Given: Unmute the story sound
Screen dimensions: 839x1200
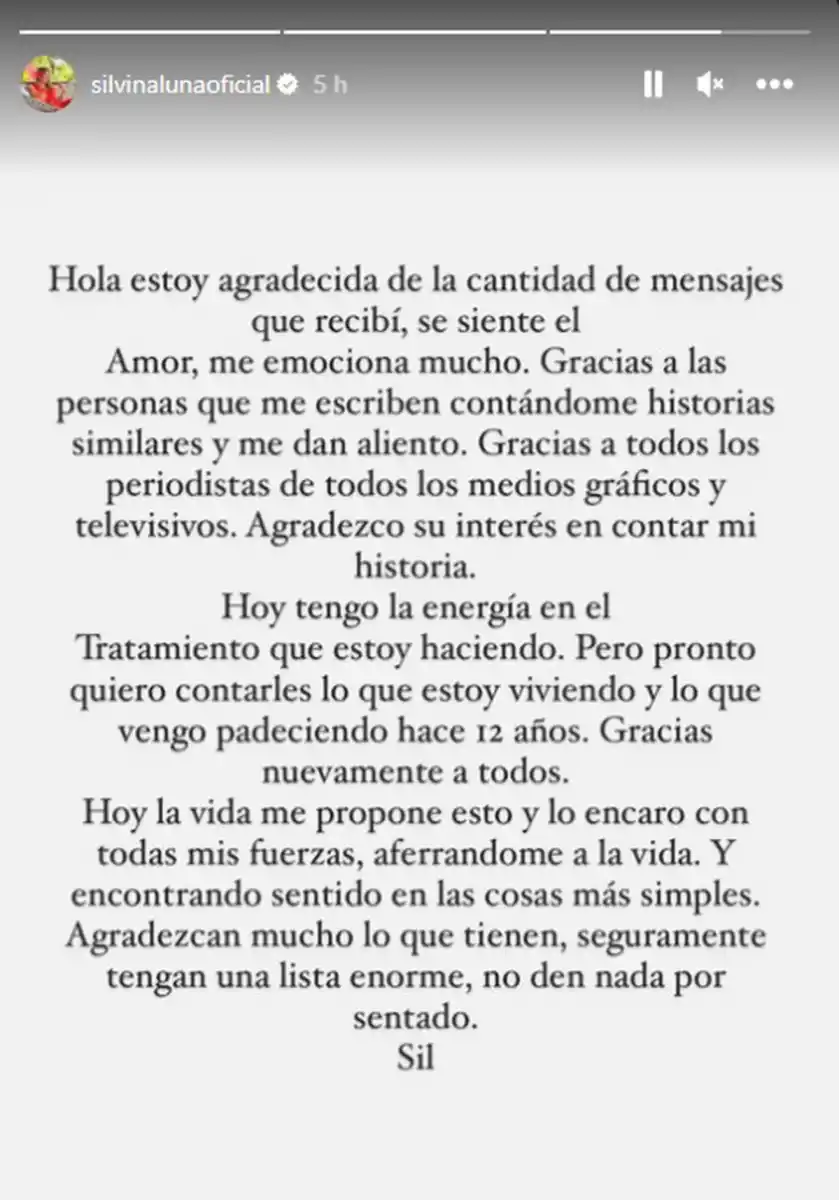Looking at the screenshot, I should tap(711, 85).
